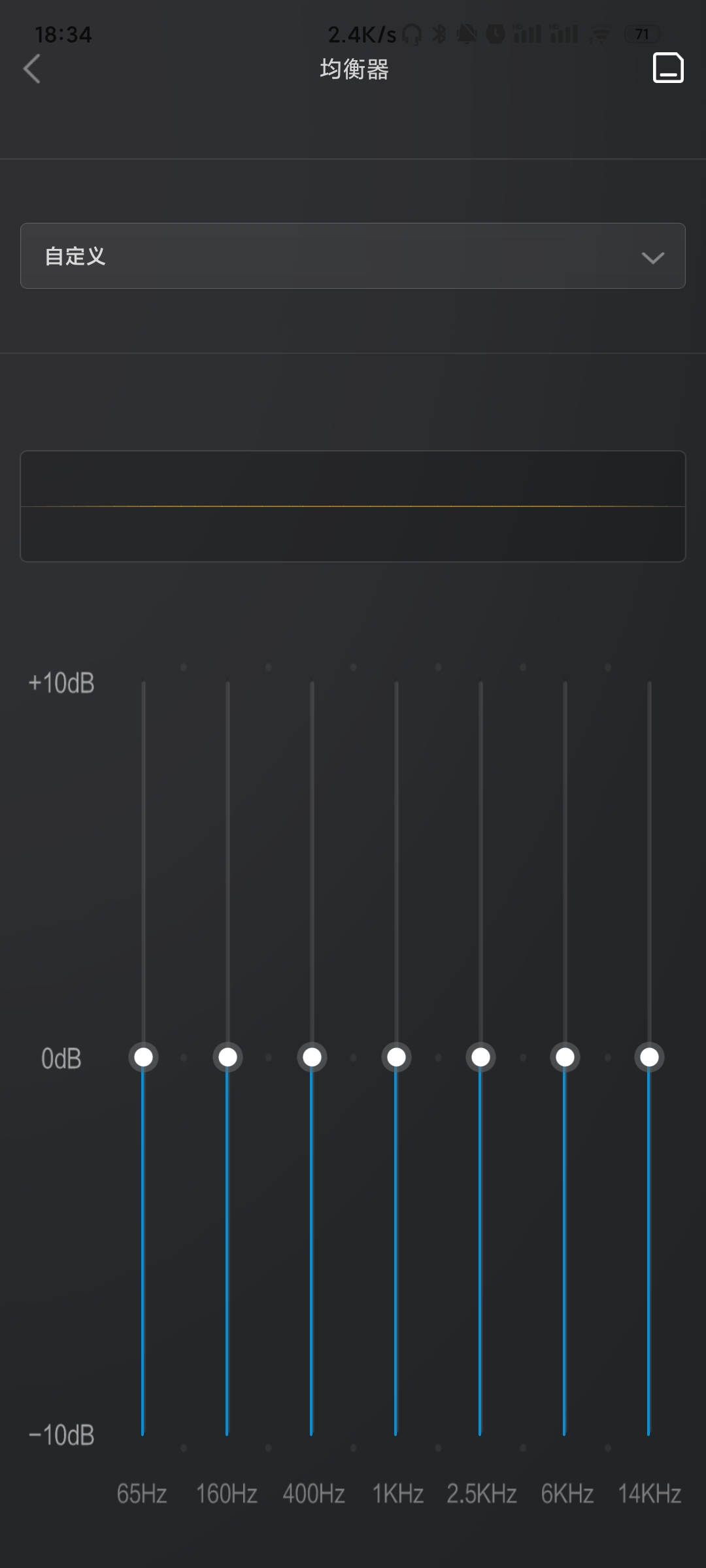
Task: Select the 14KHz band slider knob
Action: 649,1056
